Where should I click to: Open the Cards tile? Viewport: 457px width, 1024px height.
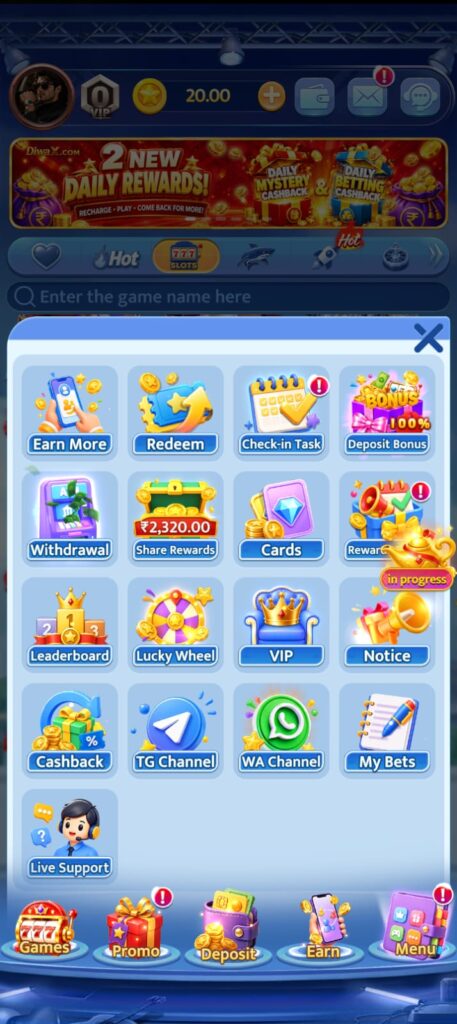(281, 519)
